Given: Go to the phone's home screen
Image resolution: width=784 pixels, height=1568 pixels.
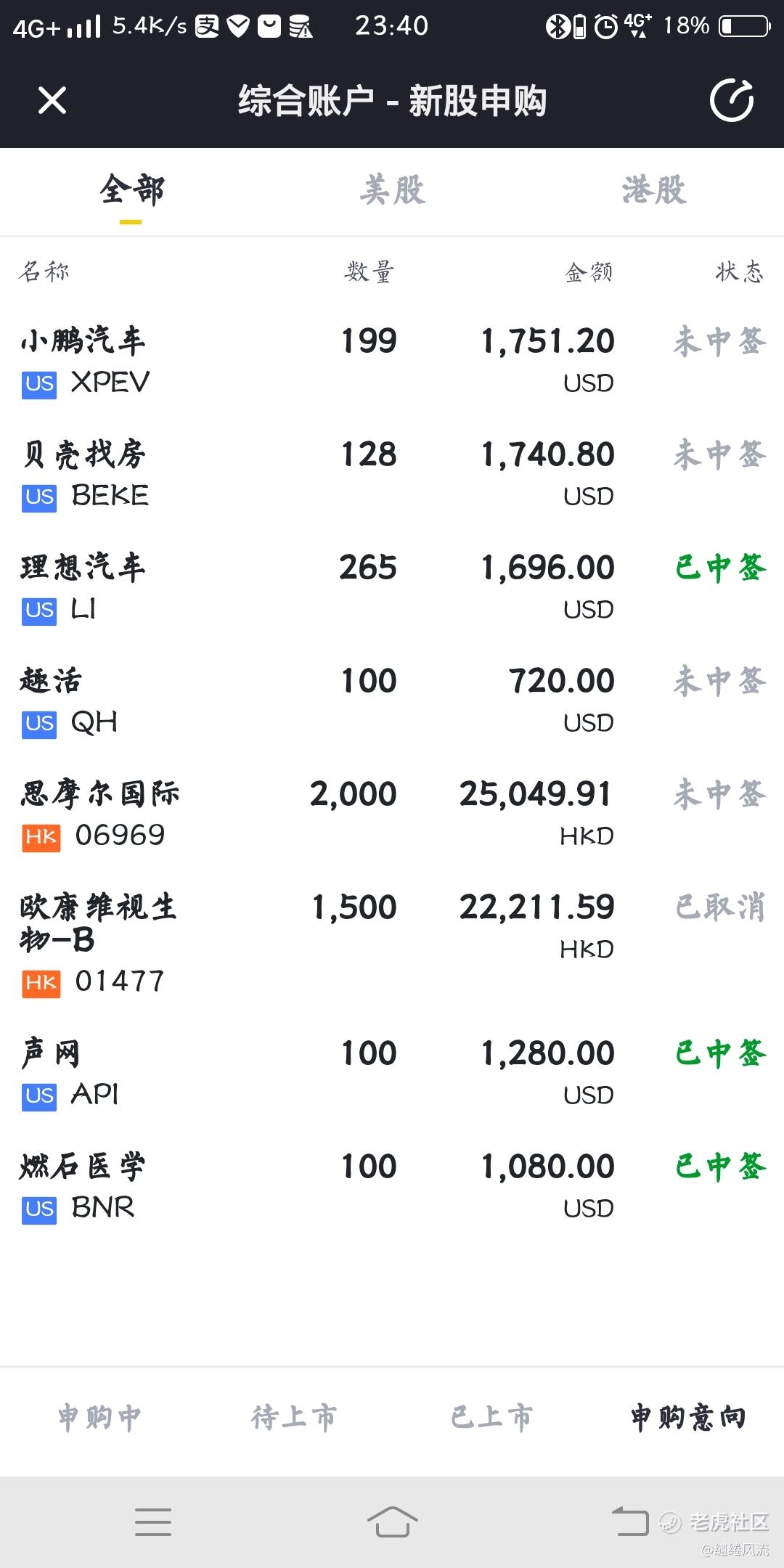Looking at the screenshot, I should click(392, 1522).
